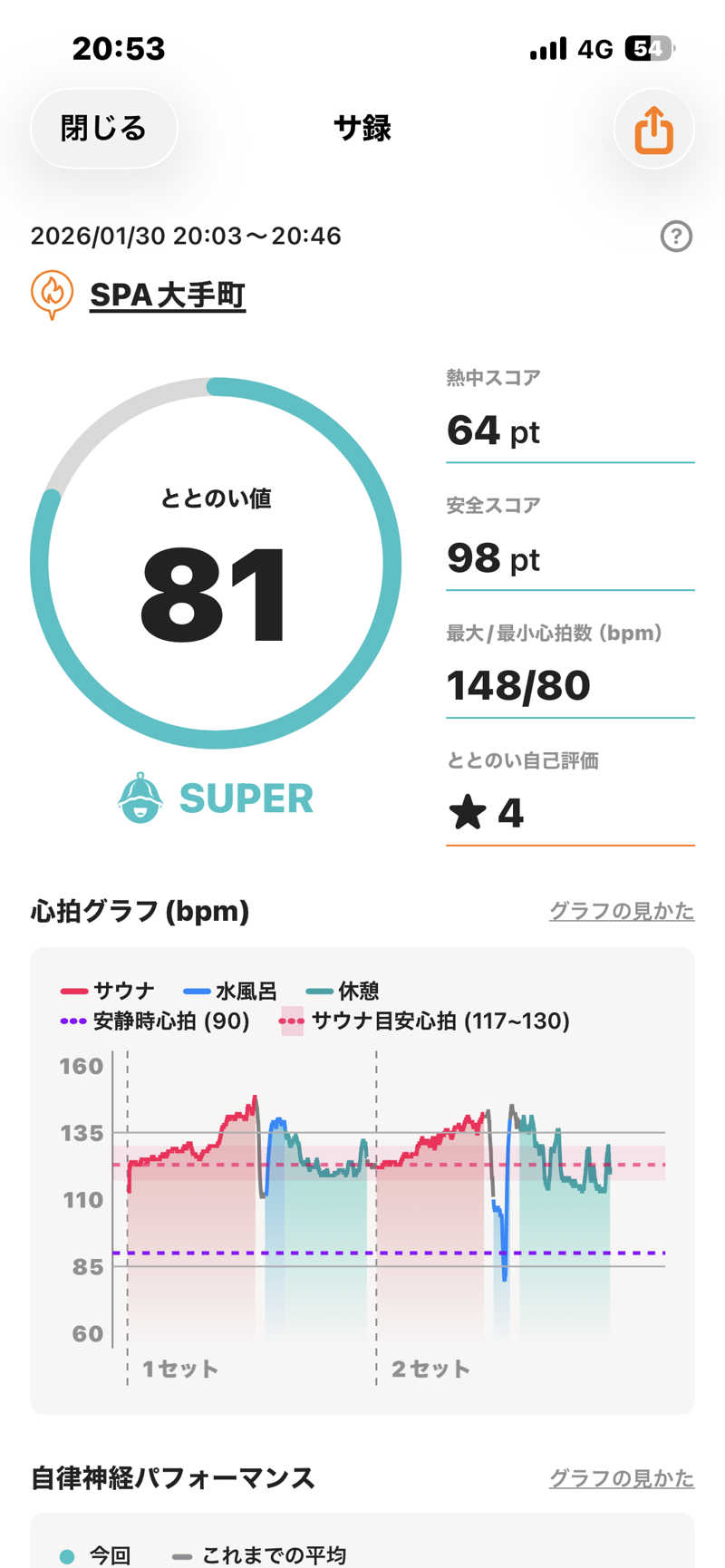
Task: Share this サ録 sauna record
Action: (653, 130)
